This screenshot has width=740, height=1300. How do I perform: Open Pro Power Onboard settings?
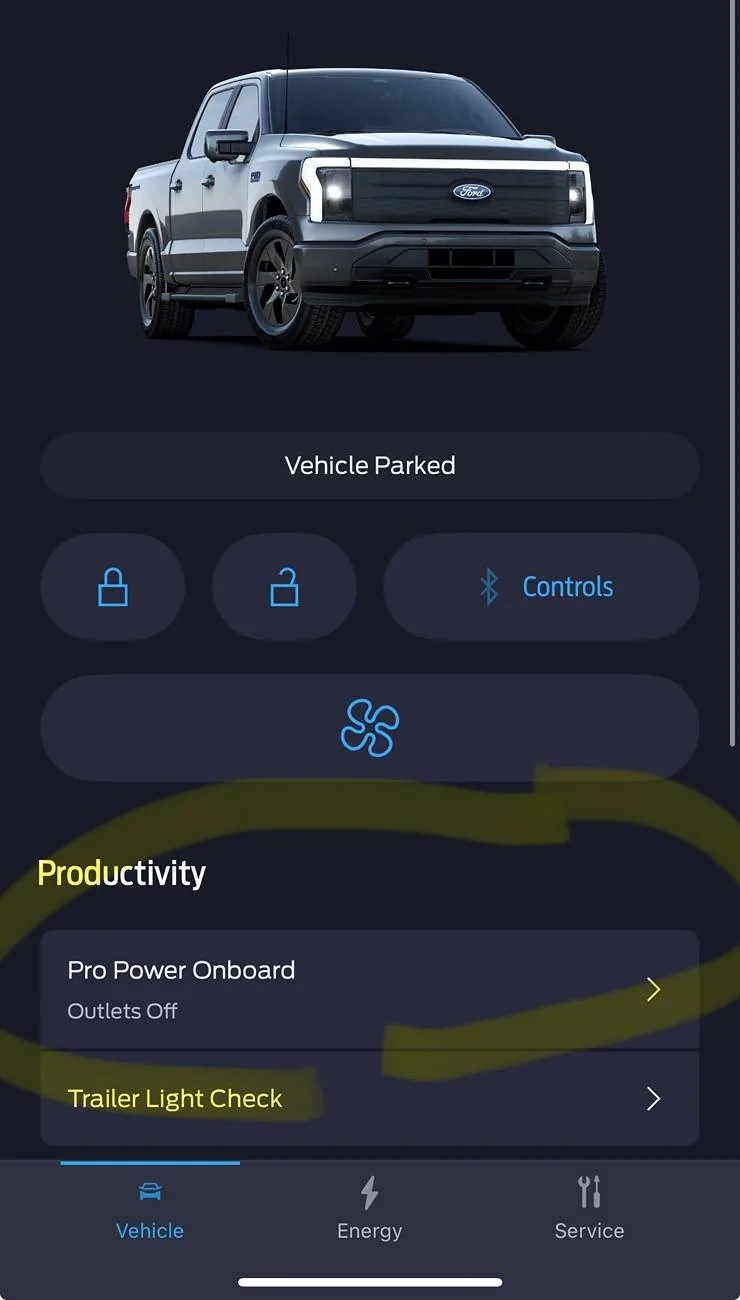[369, 989]
